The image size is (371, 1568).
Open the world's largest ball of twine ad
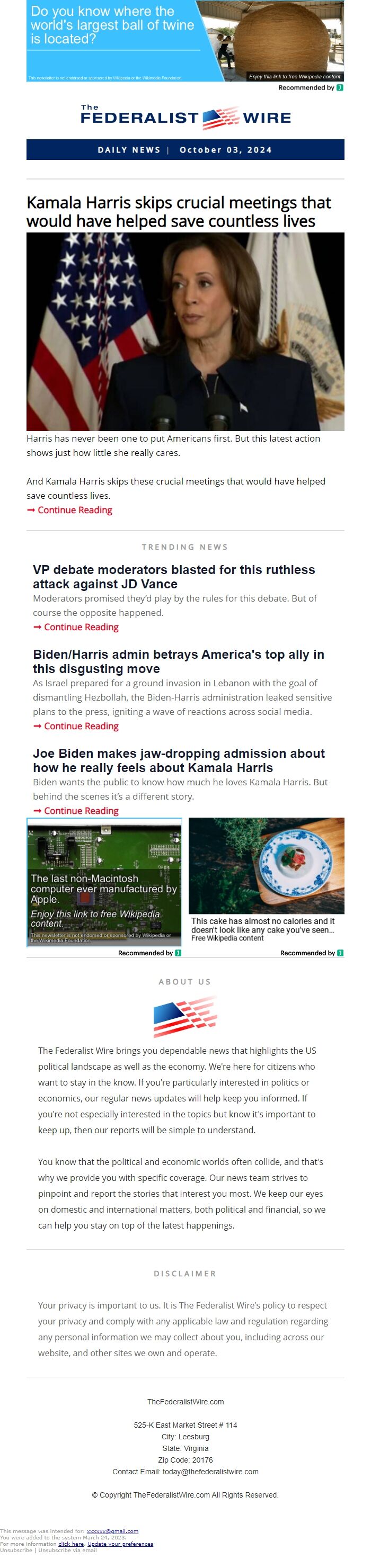click(184, 41)
